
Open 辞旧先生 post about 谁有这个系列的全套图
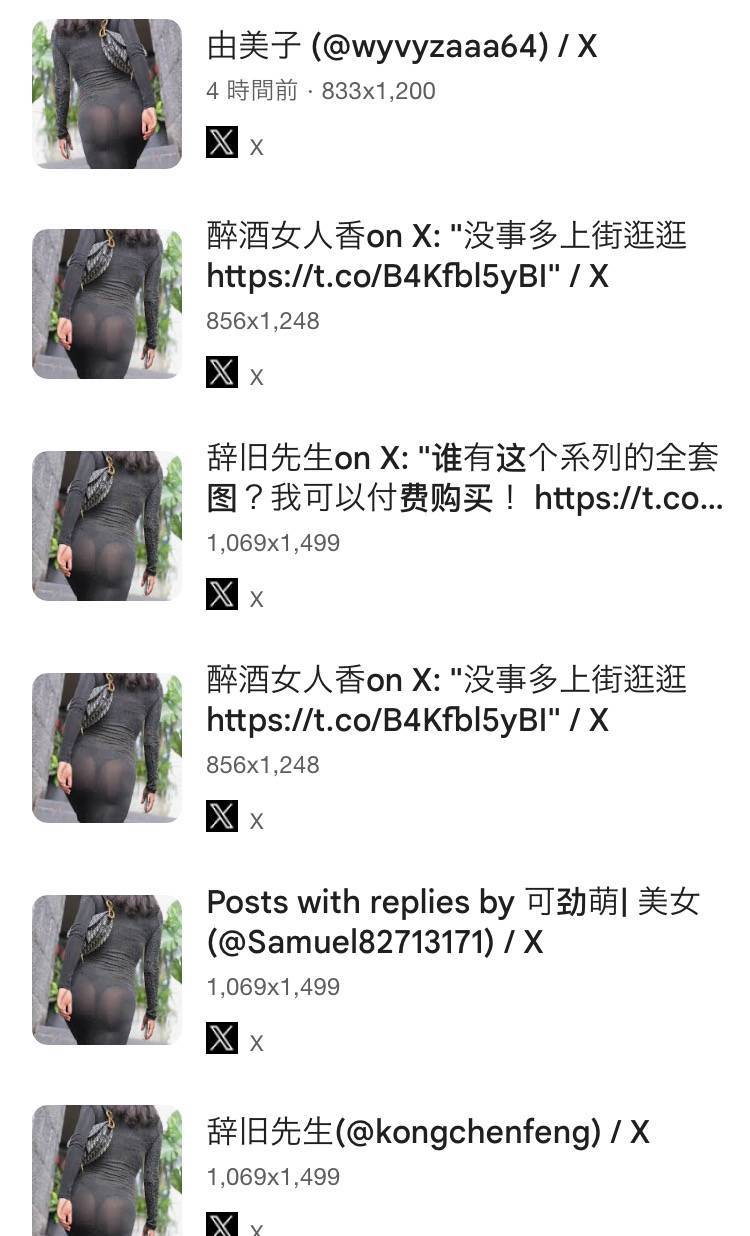click(463, 478)
